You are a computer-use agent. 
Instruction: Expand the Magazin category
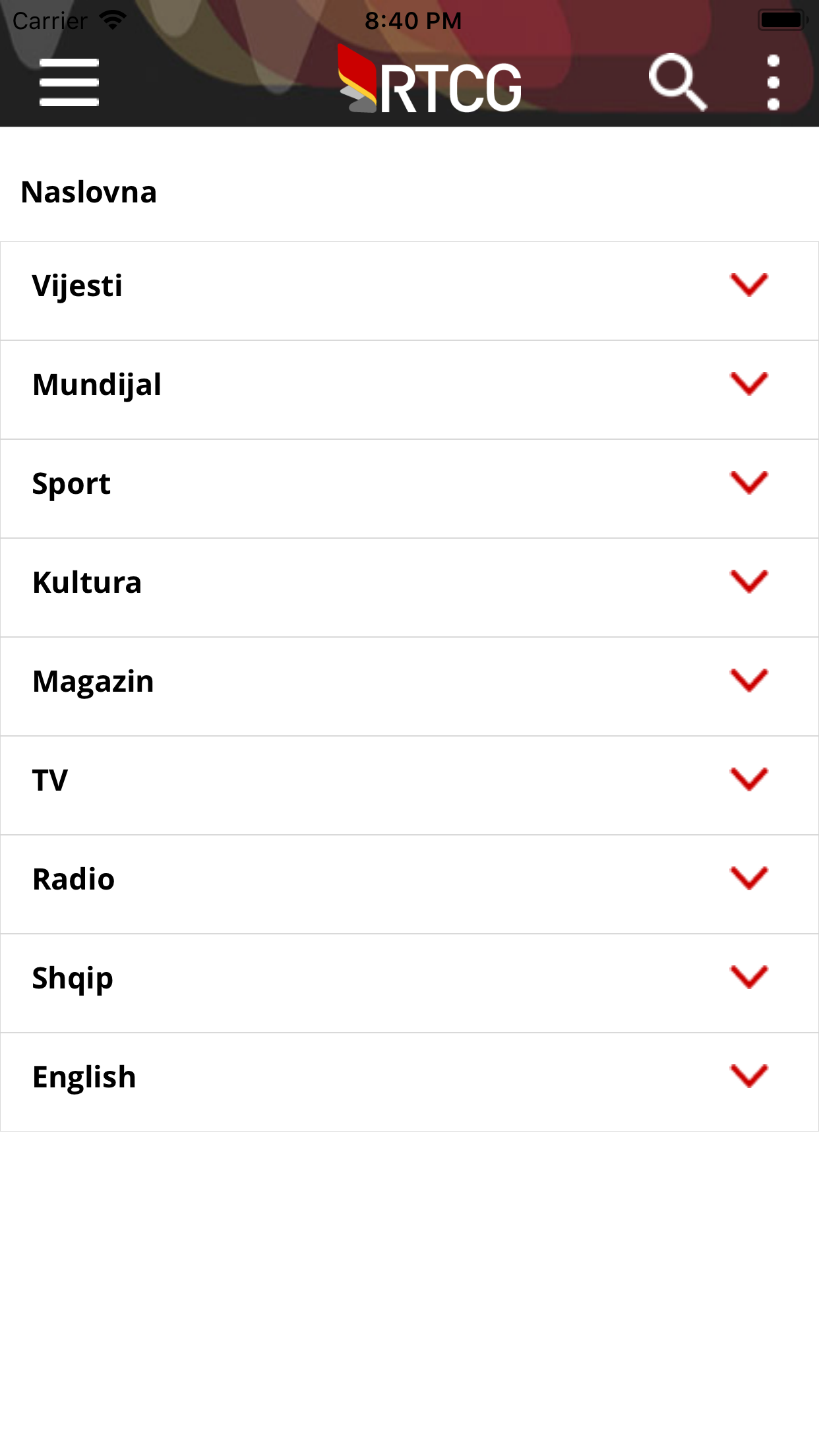[x=409, y=686]
